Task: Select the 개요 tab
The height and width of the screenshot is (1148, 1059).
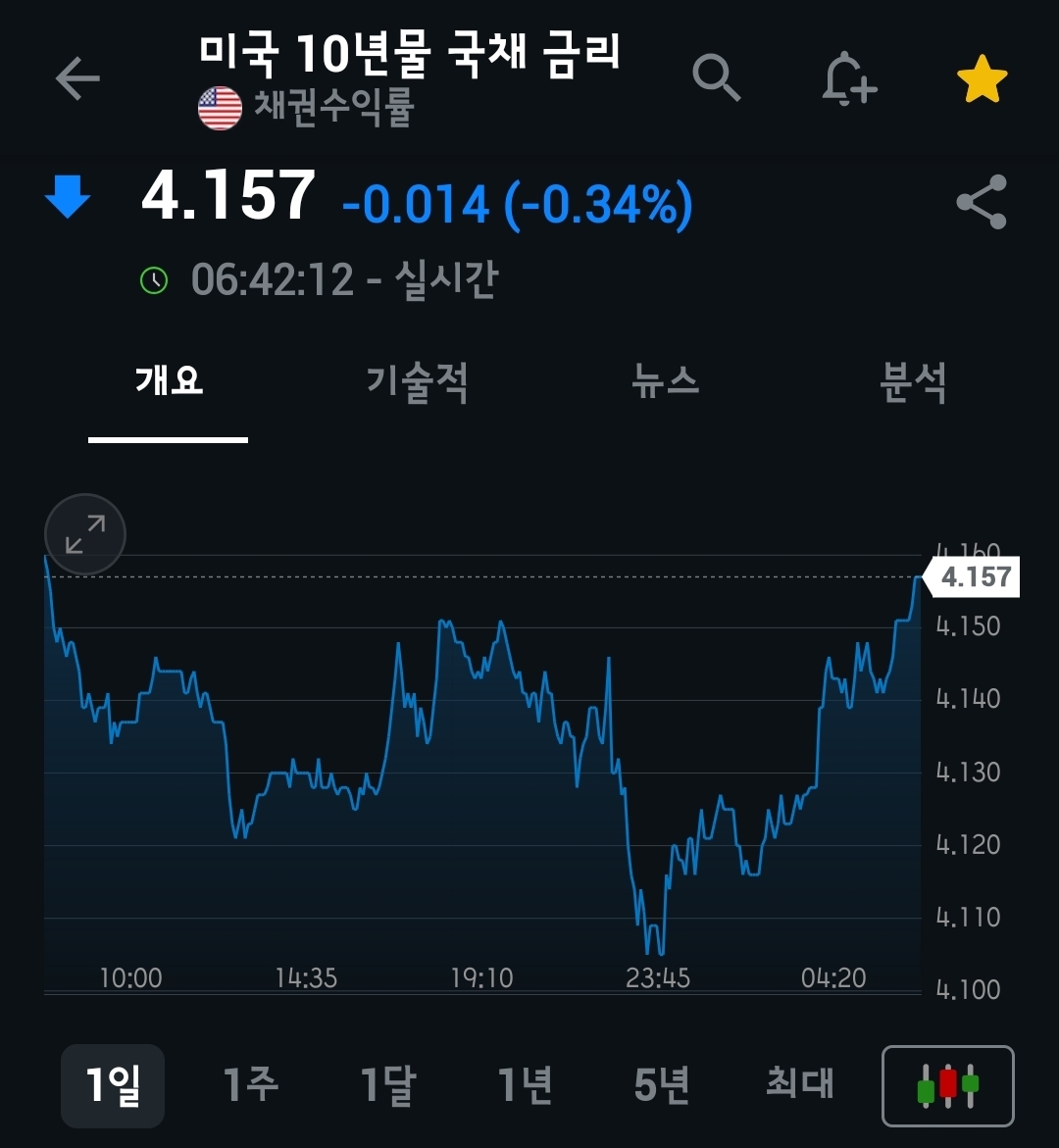Action: 169,381
